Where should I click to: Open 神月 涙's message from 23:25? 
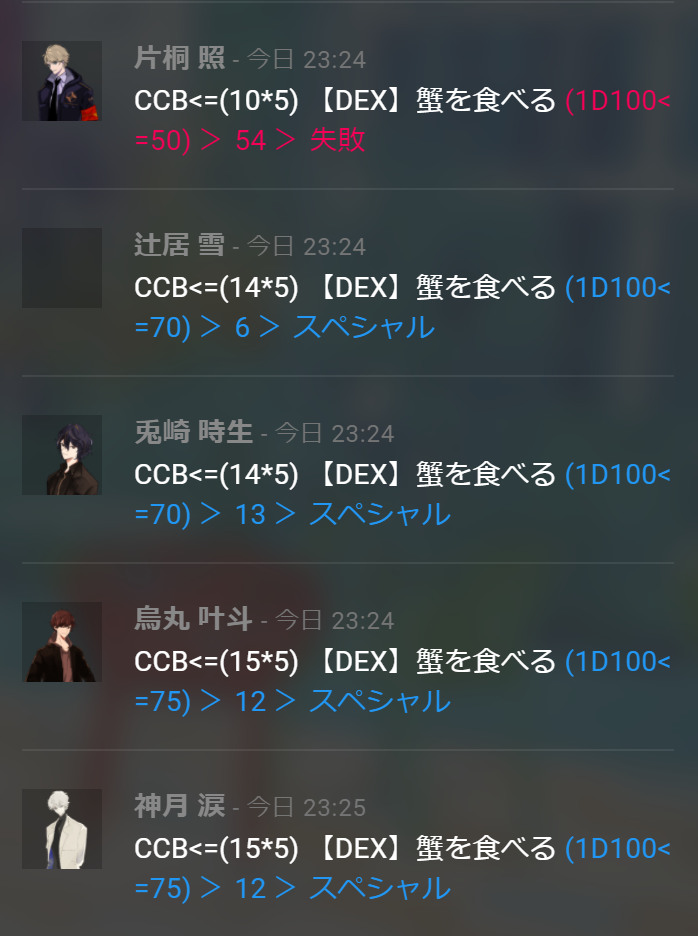(344, 868)
